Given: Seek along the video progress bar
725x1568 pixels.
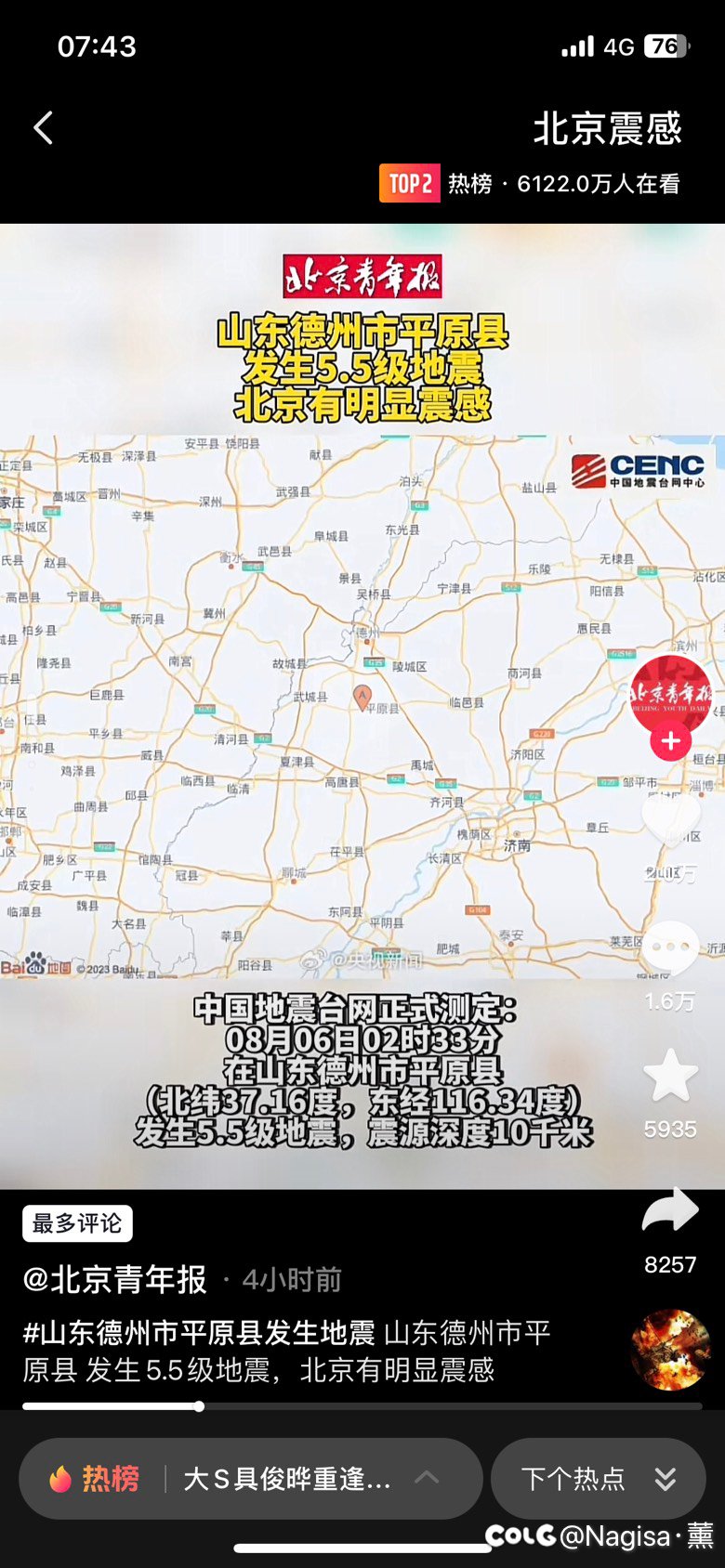Looking at the screenshot, I should [x=362, y=1406].
